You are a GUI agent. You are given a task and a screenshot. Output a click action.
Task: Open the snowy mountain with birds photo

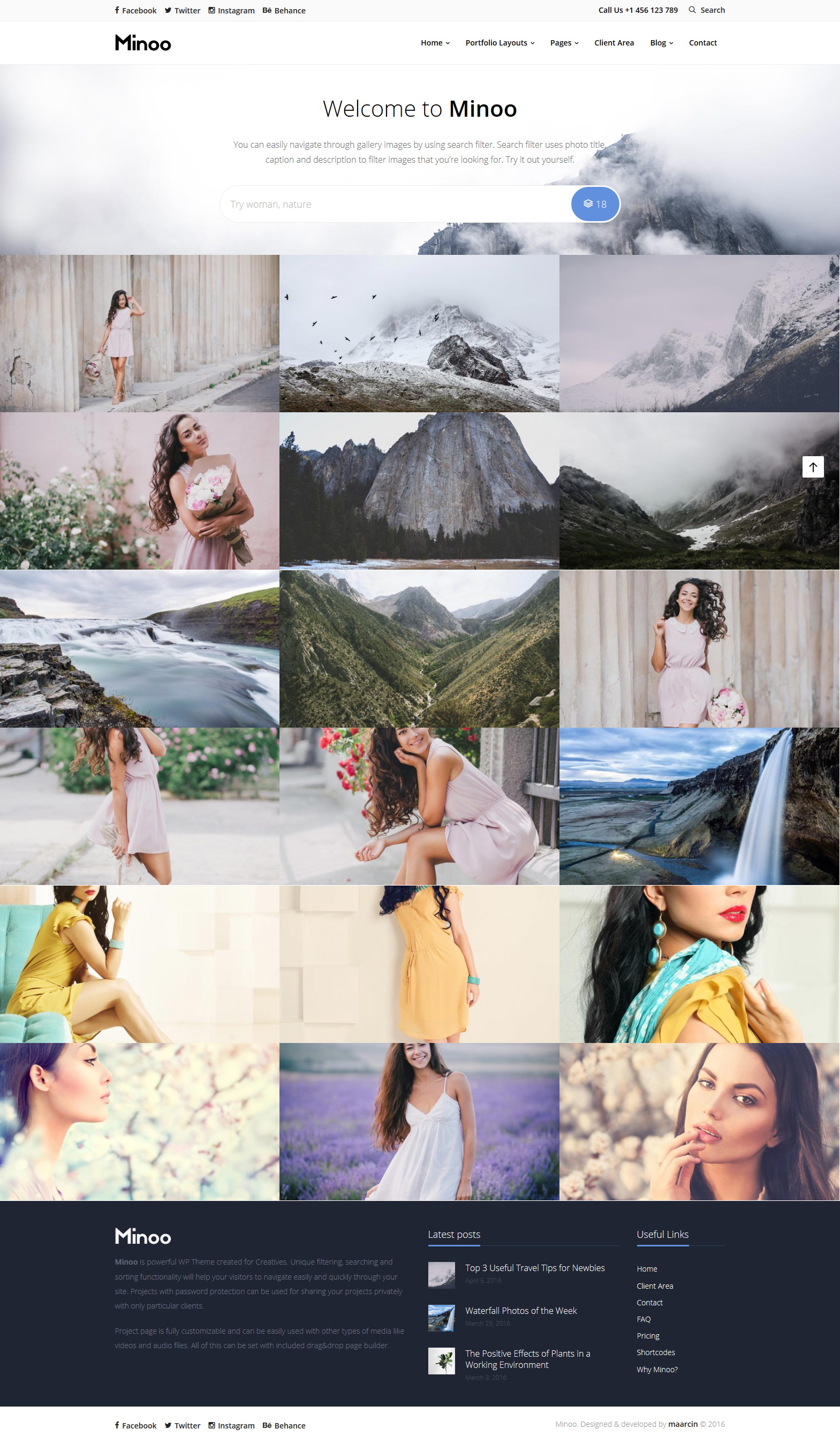419,334
